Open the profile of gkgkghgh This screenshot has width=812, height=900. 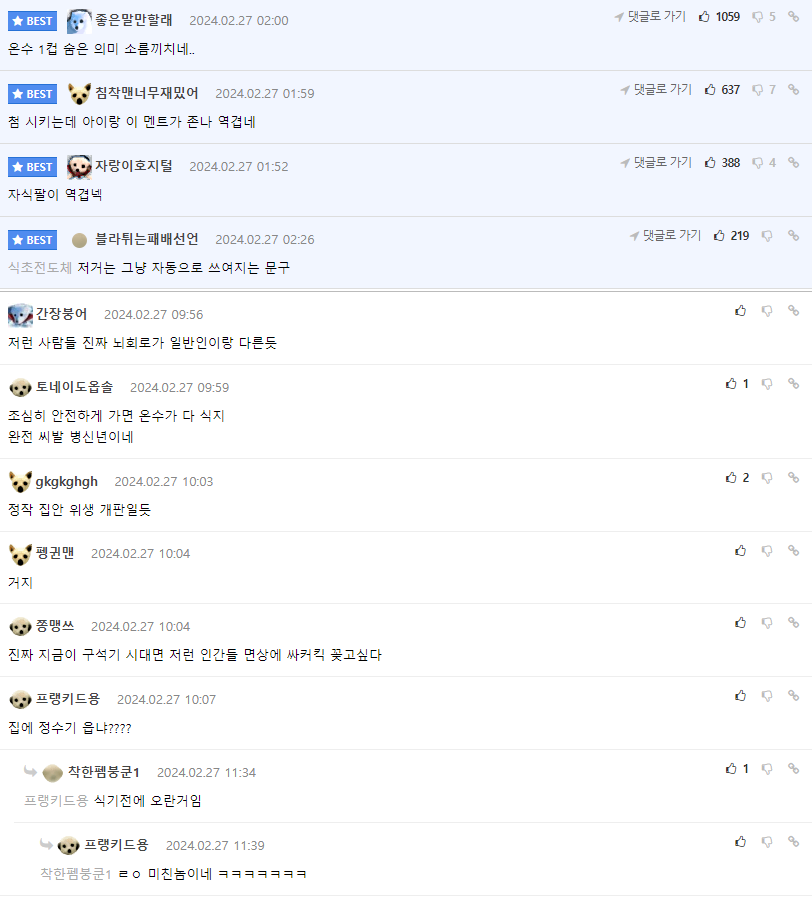(x=66, y=481)
